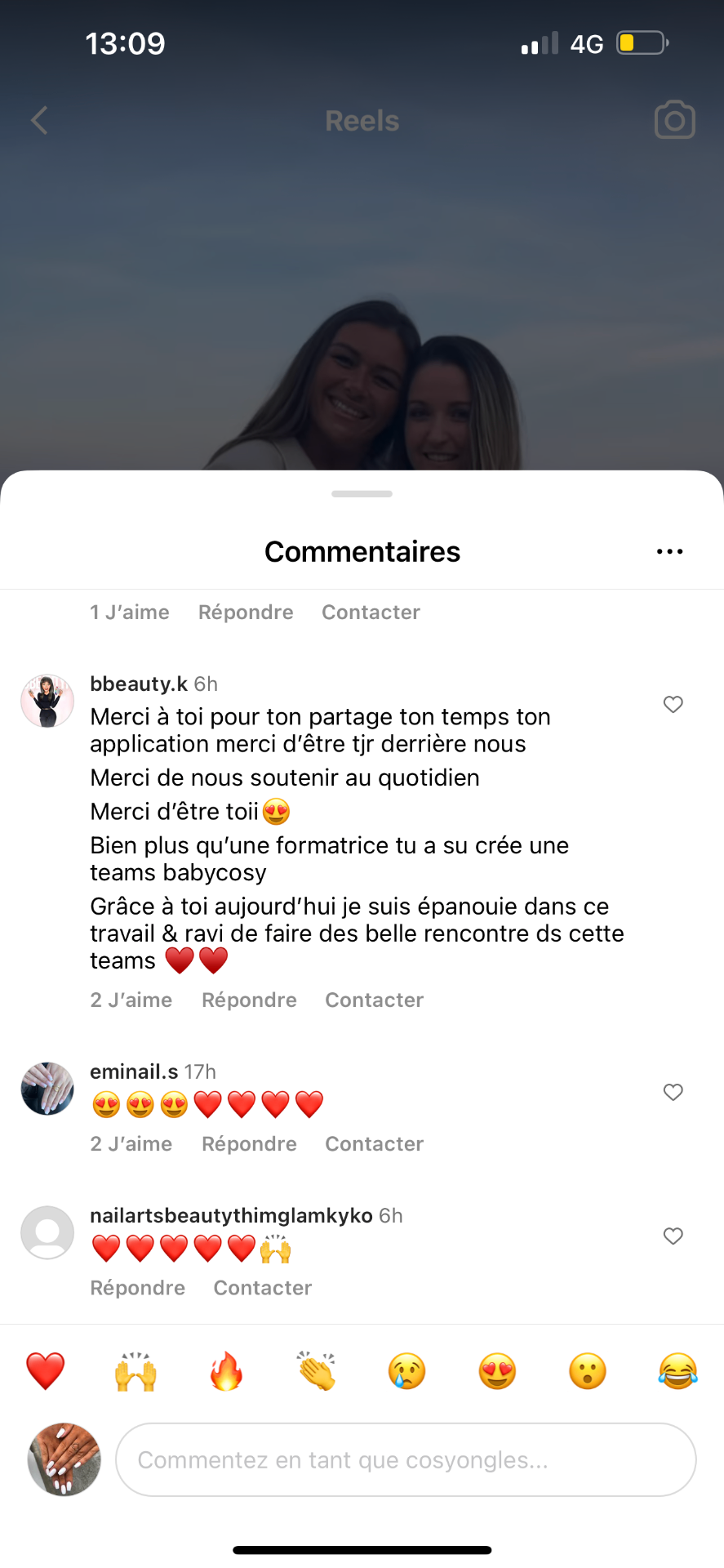
Task: Reply to eminail.s's comment
Action: tap(249, 1143)
